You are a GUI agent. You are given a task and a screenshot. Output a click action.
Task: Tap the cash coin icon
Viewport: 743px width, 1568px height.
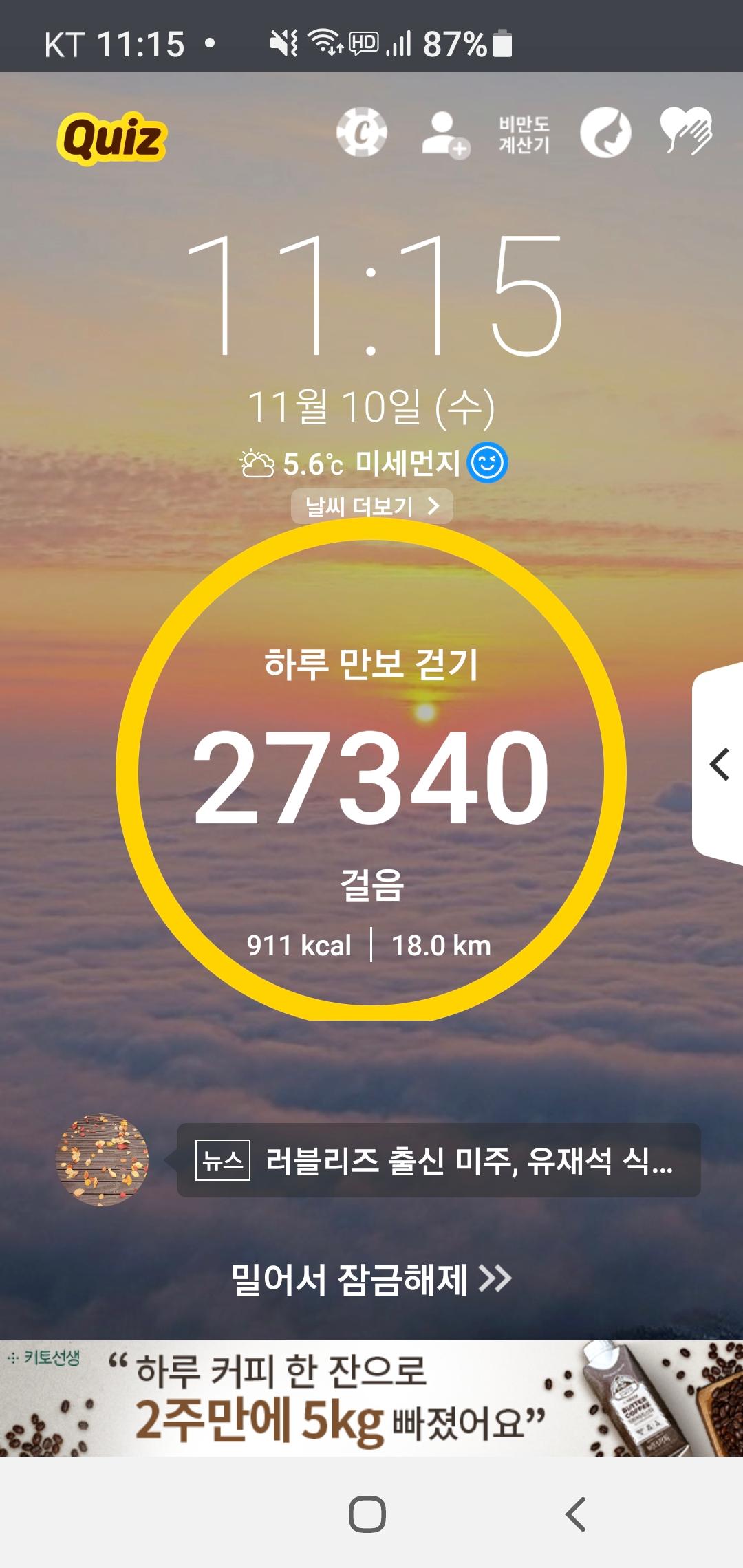pyautogui.click(x=361, y=133)
